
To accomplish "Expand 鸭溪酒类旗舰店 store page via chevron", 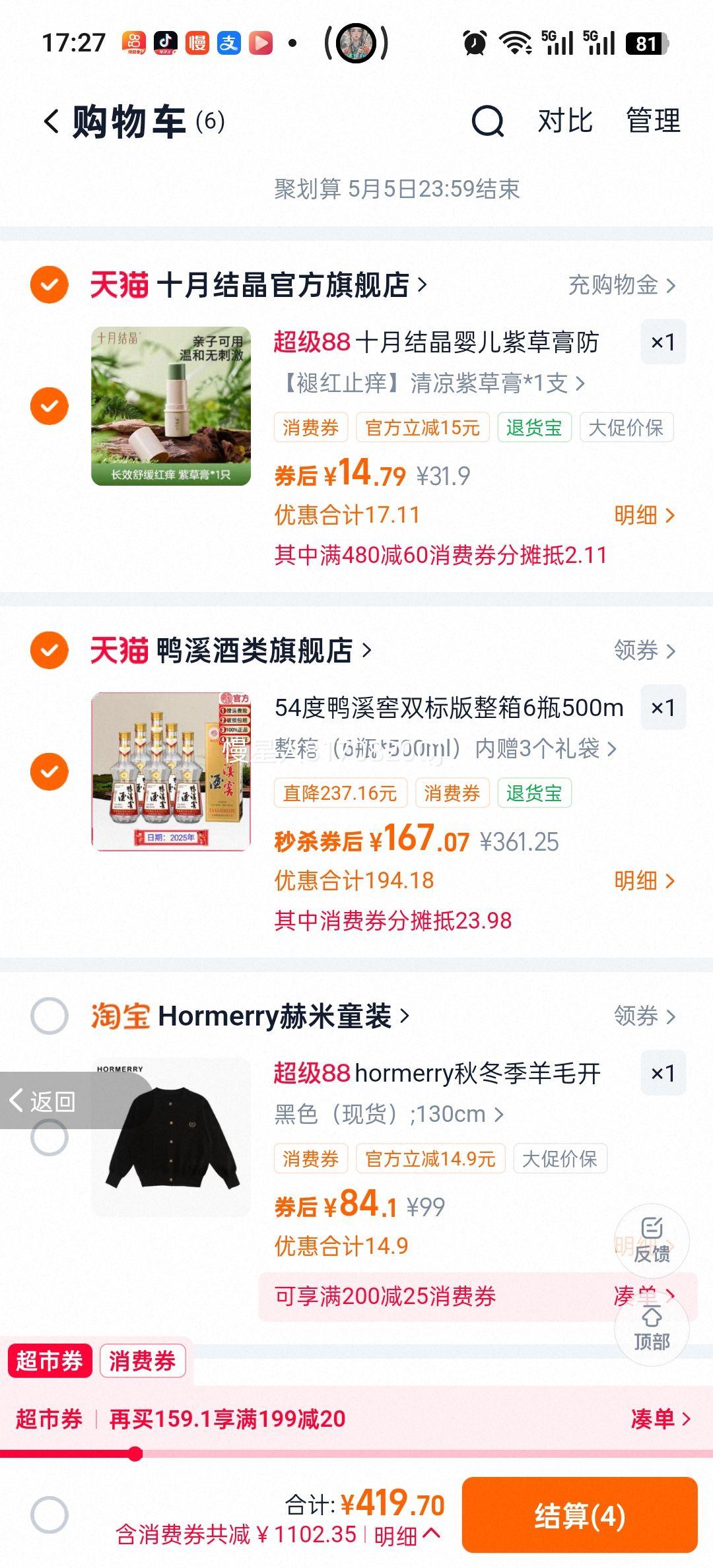I will click(x=366, y=652).
